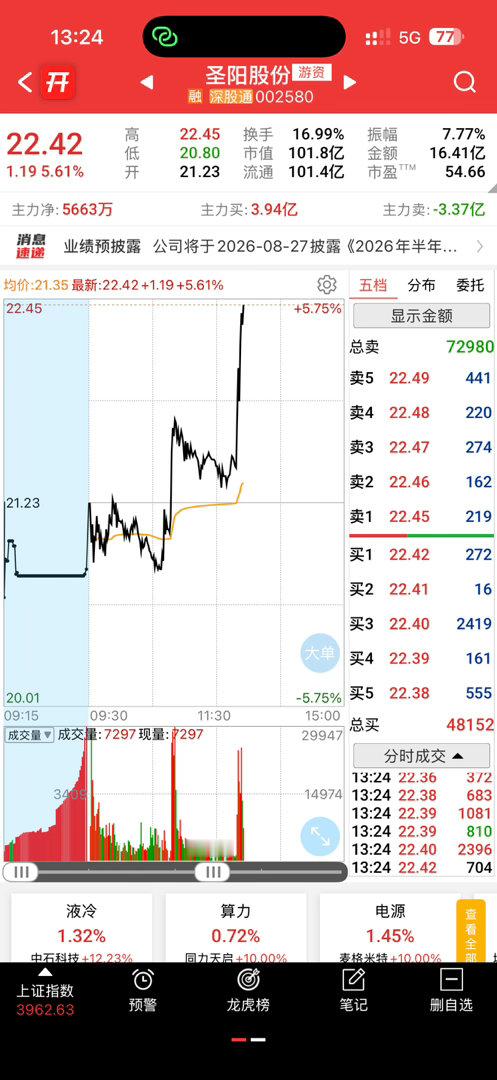The image size is (497, 1080).
Task: Switch to the next stock arrow
Action: (350, 83)
